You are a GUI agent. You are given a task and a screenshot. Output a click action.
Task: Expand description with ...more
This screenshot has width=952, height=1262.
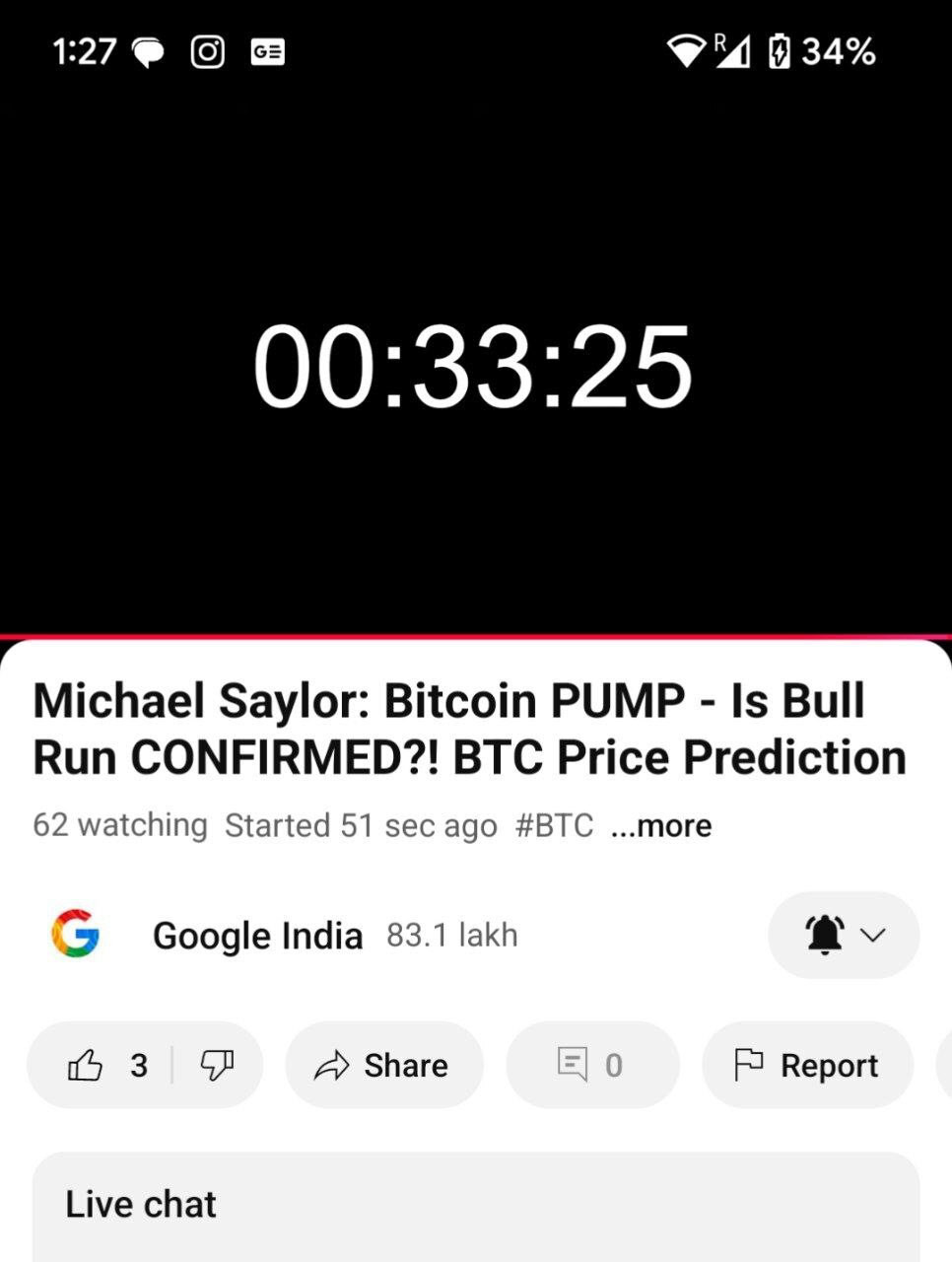661,825
